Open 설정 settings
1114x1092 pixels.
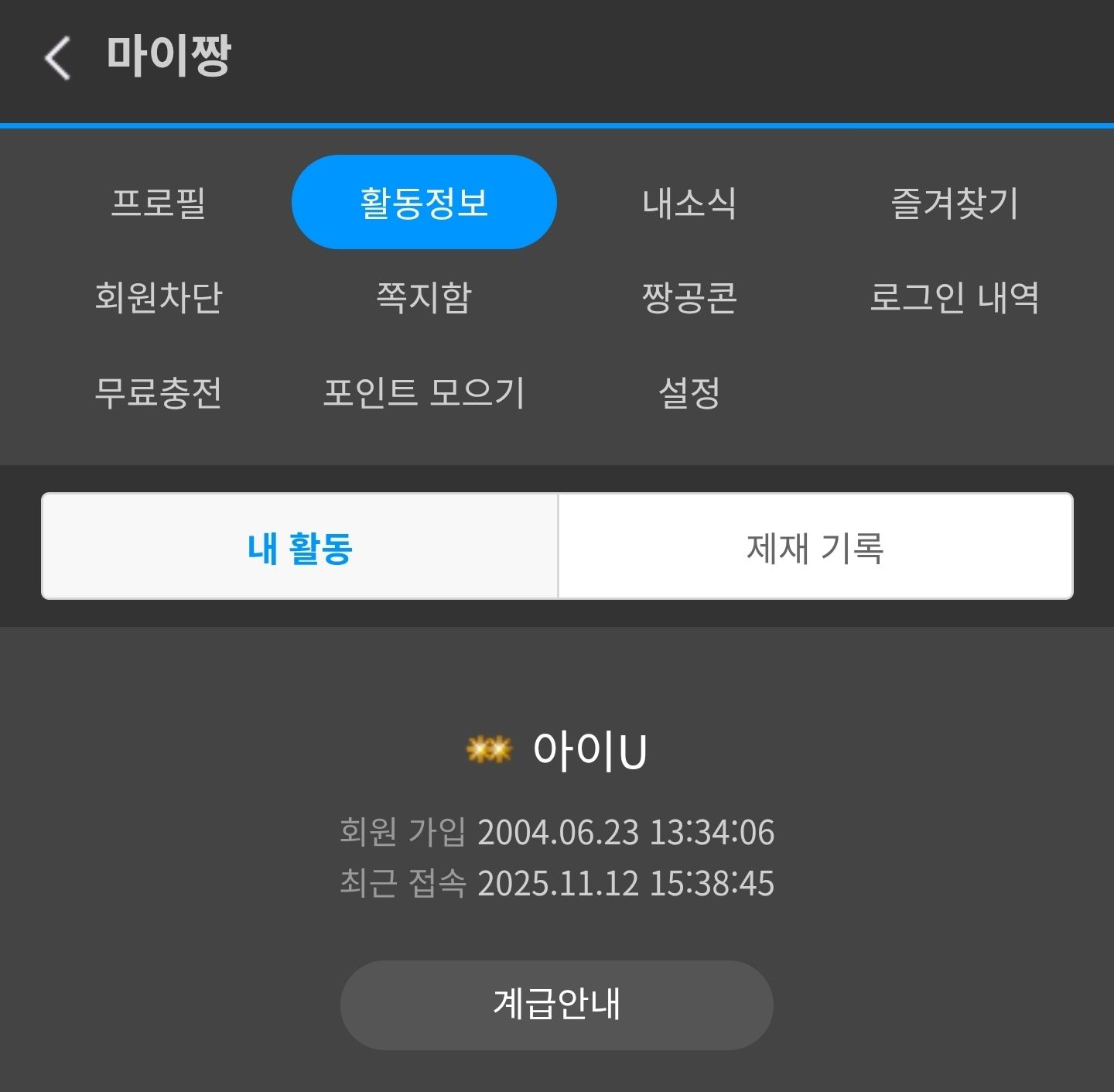point(689,392)
